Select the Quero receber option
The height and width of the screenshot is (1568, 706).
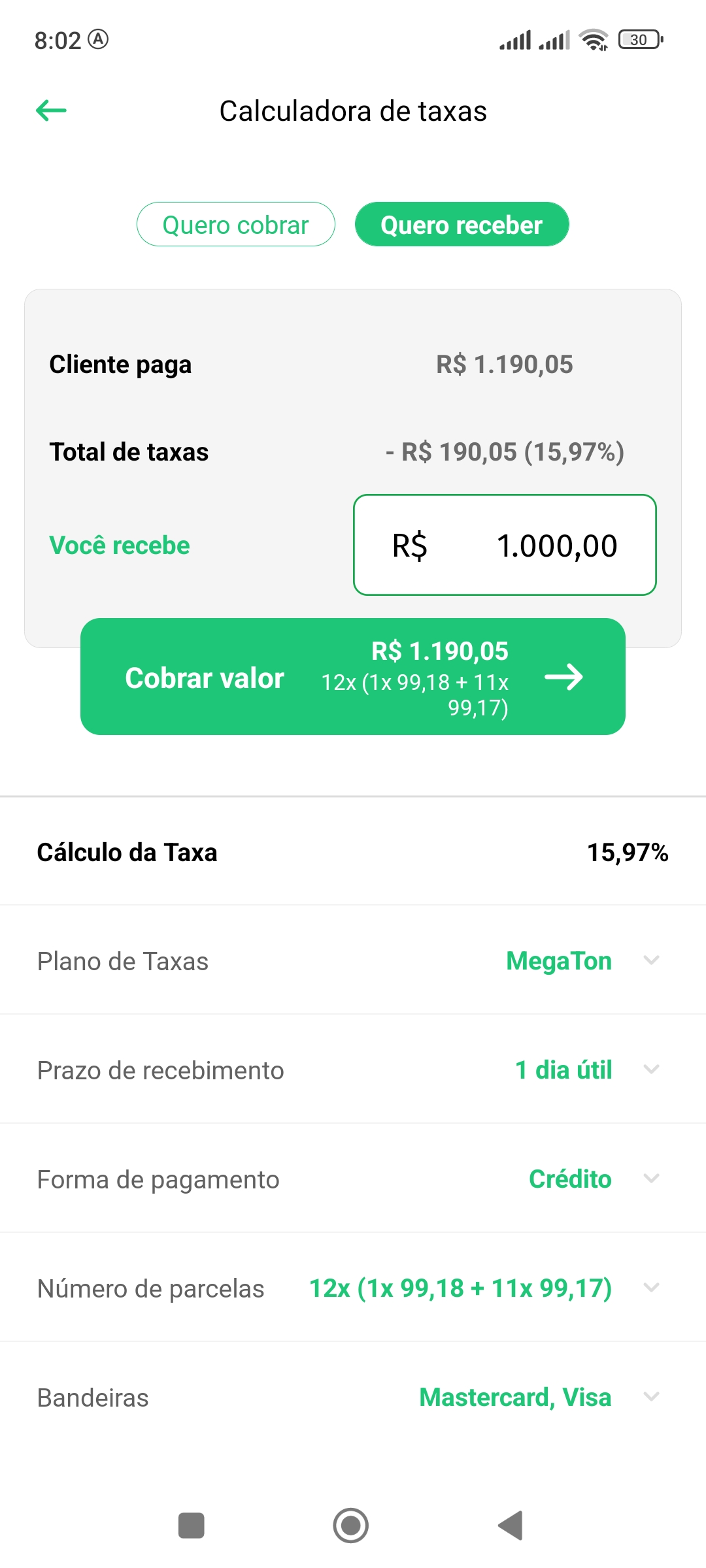462,224
